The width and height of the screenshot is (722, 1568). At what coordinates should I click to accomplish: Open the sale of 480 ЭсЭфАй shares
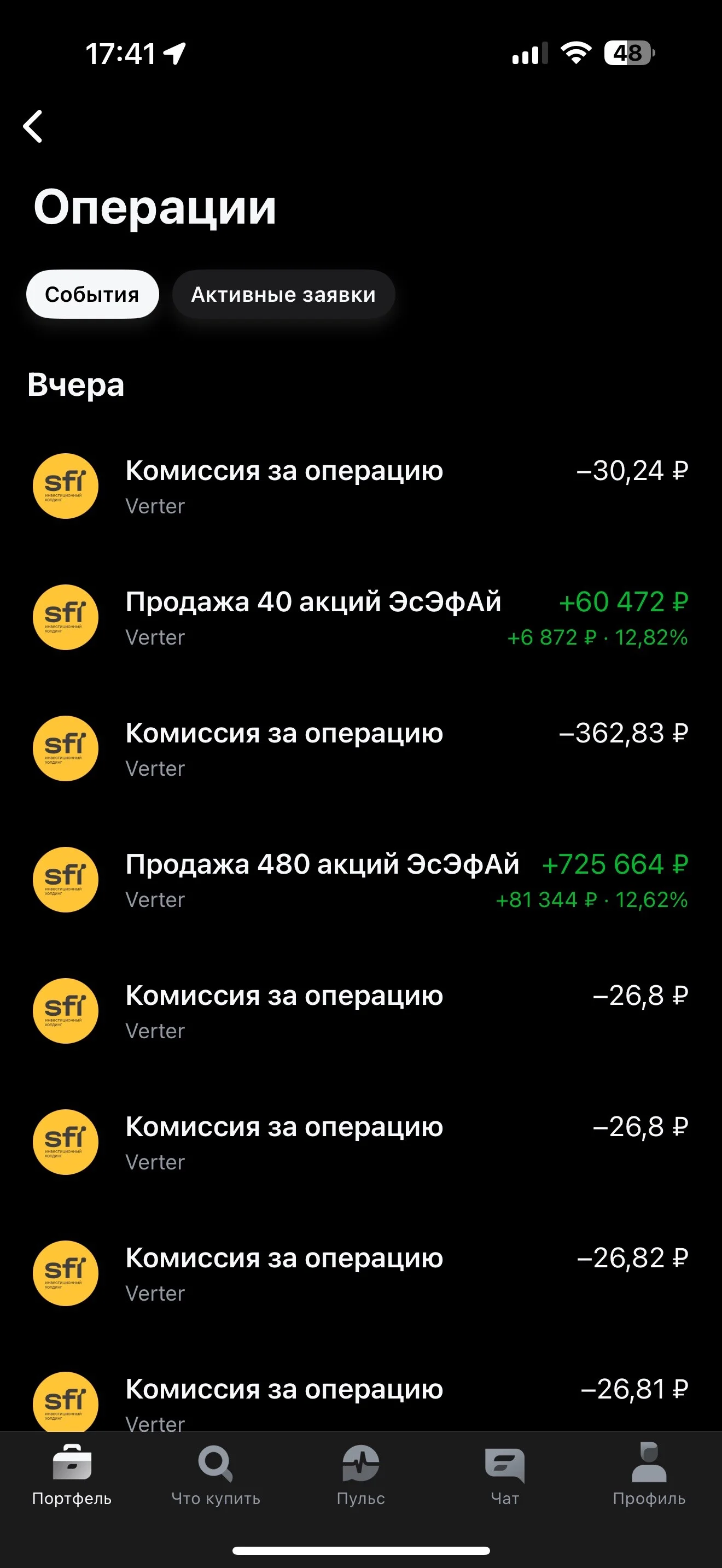361,880
